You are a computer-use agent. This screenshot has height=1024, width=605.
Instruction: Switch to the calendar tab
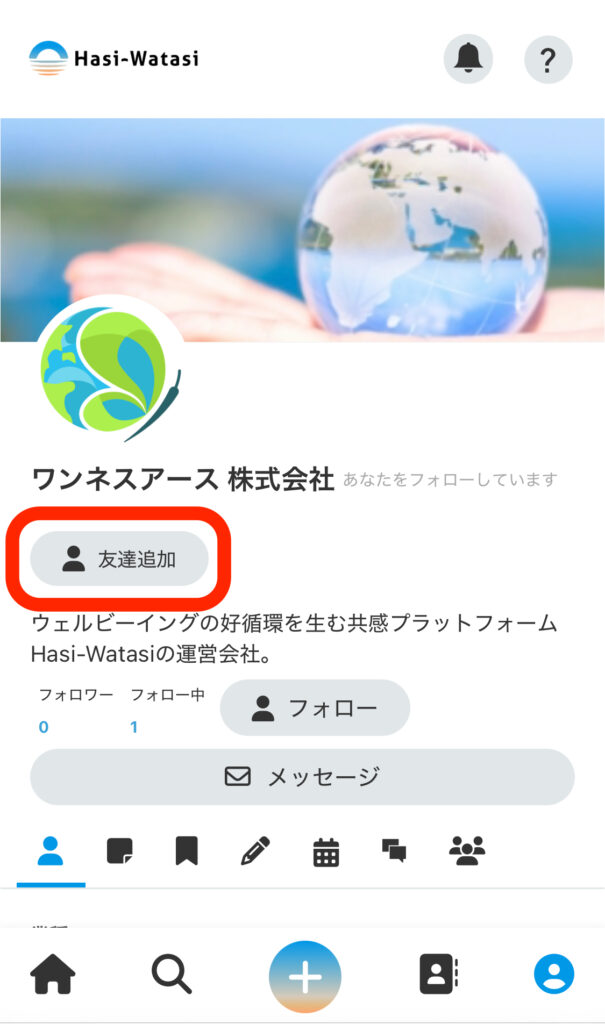(326, 853)
